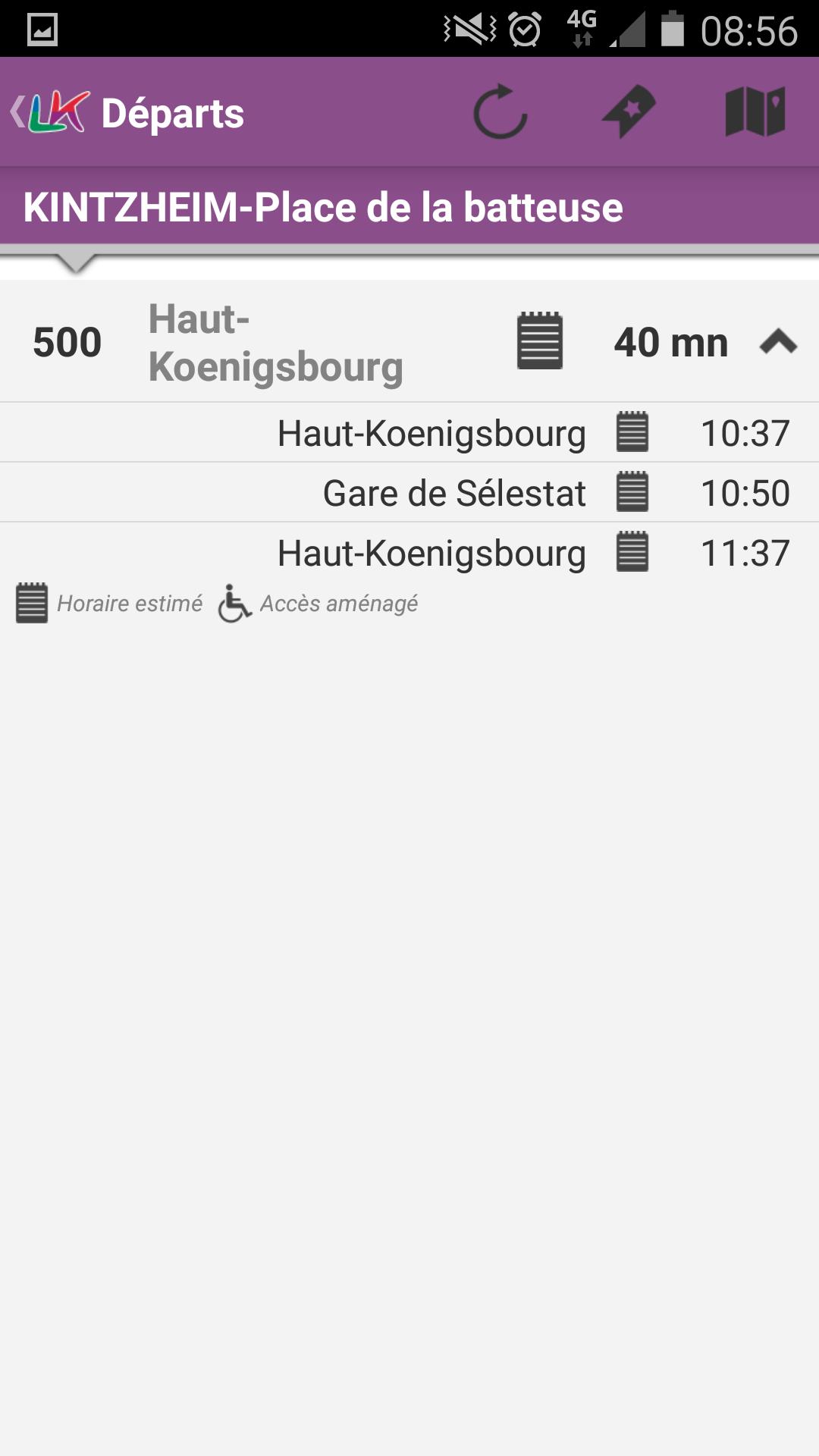This screenshot has height=1456, width=819.
Task: Refresh the departures list
Action: [x=500, y=112]
